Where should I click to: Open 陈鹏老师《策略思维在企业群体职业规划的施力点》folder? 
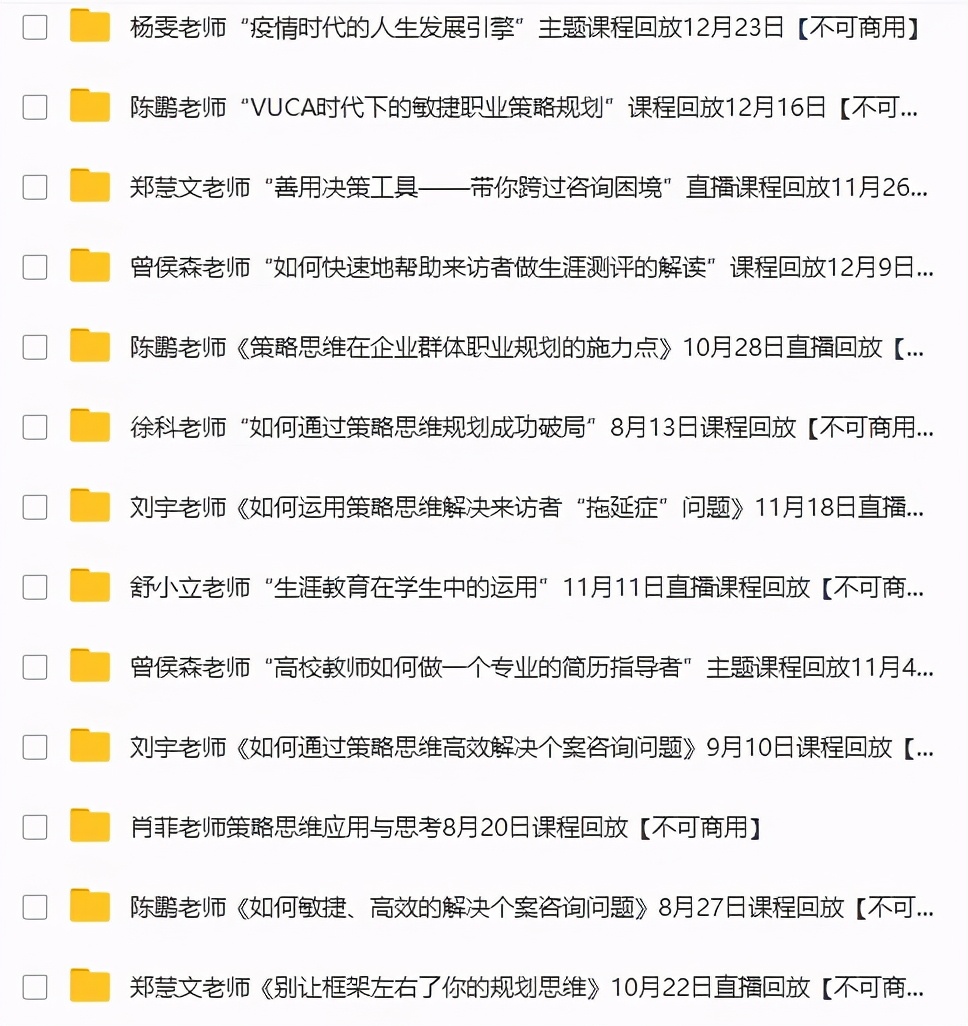click(524, 347)
